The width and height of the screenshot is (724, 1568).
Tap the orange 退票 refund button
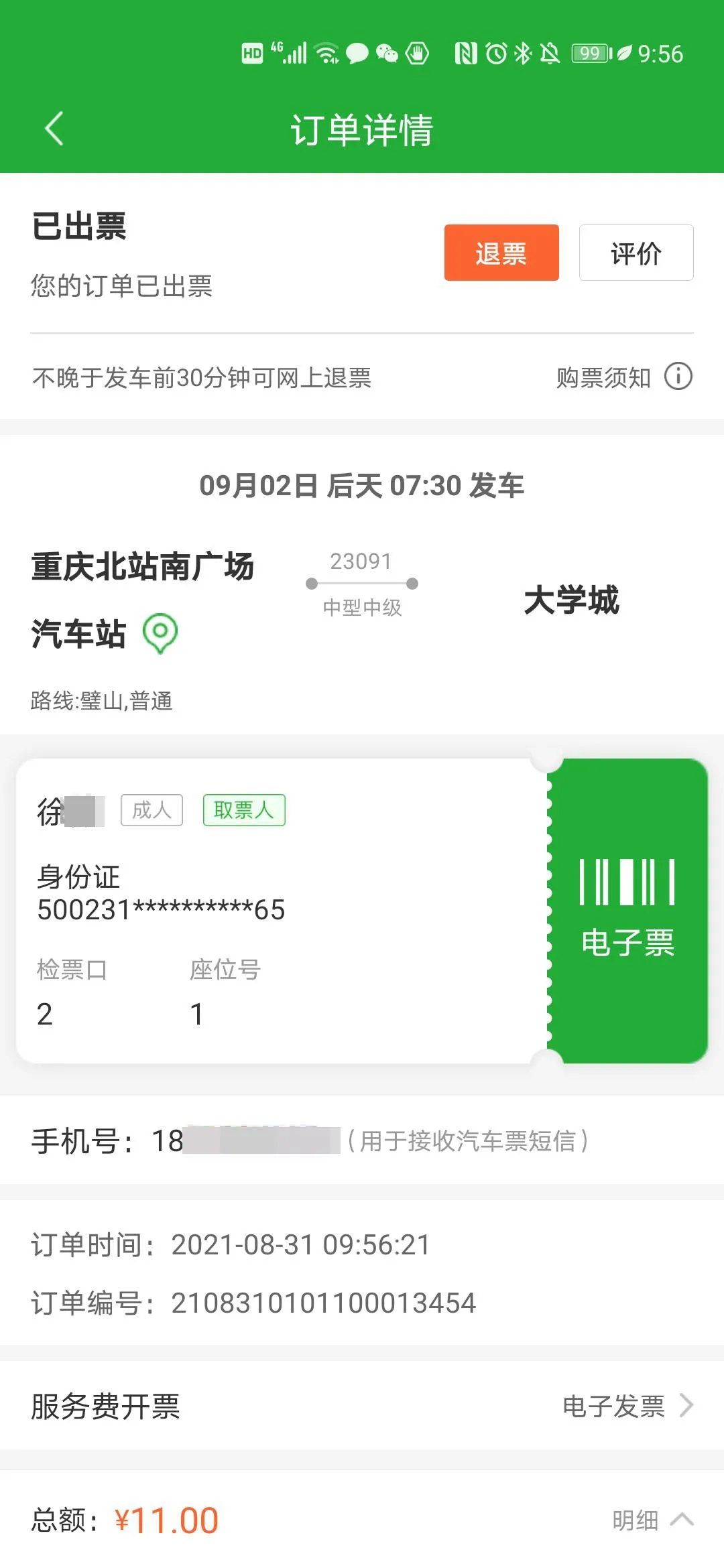click(x=501, y=253)
